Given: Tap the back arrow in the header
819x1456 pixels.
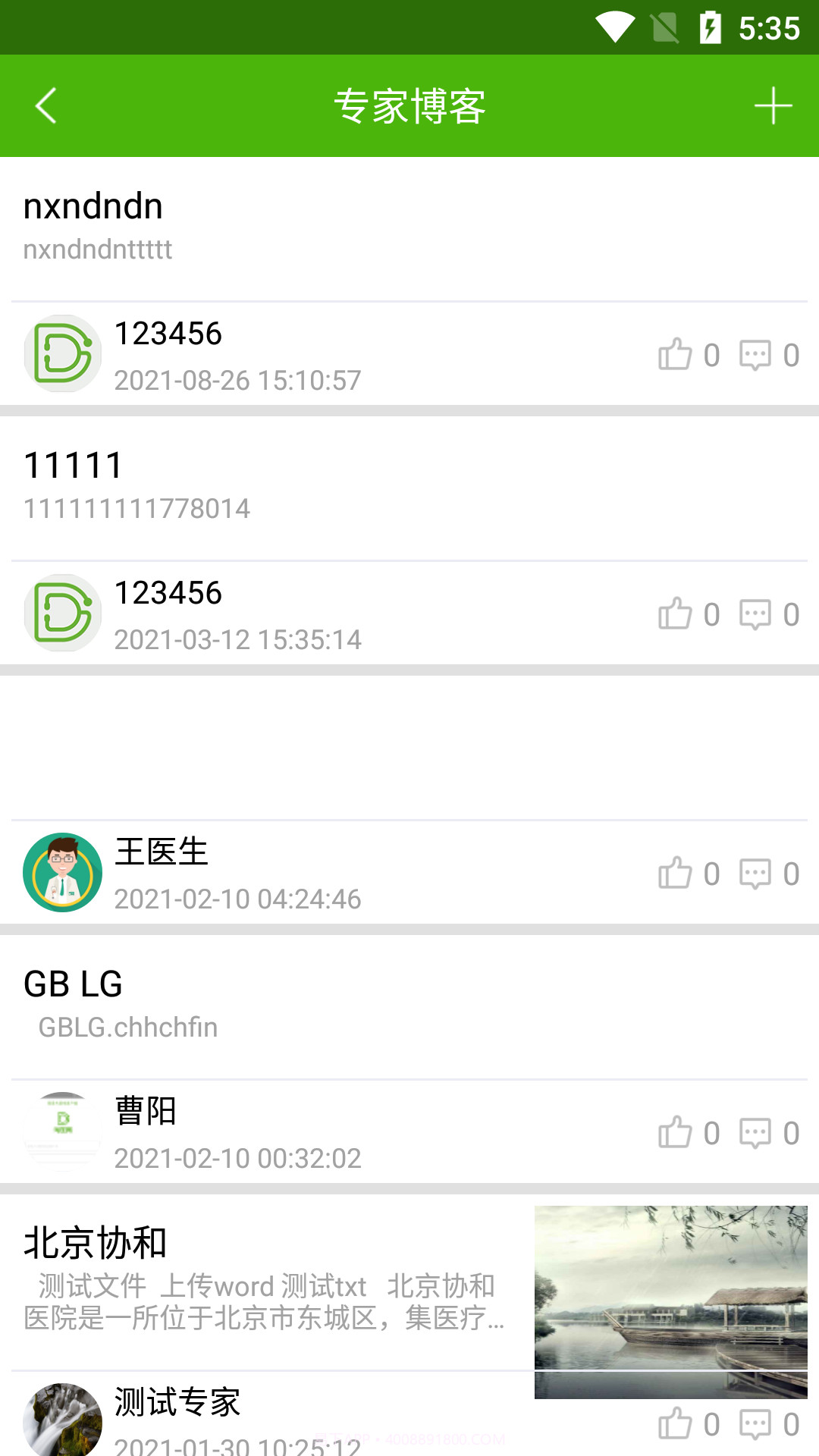Looking at the screenshot, I should coord(45,106).
